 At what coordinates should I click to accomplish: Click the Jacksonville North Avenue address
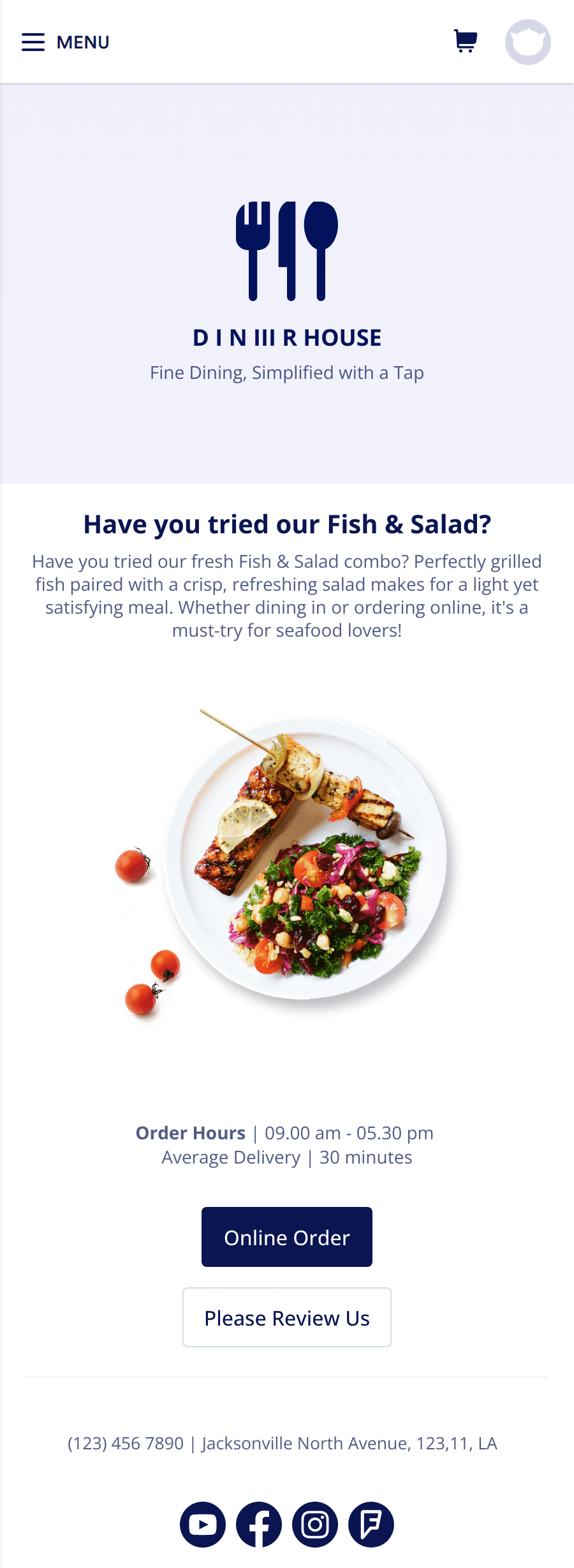click(348, 1442)
